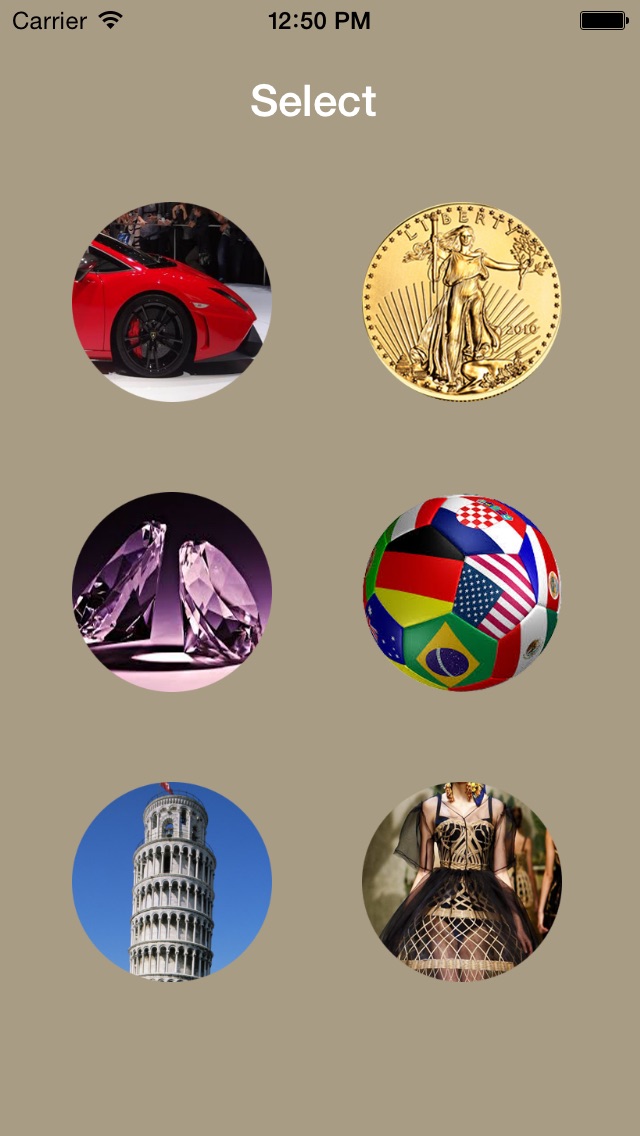Select the fashion dress category
Image resolution: width=640 pixels, height=1136 pixels.
(x=462, y=881)
